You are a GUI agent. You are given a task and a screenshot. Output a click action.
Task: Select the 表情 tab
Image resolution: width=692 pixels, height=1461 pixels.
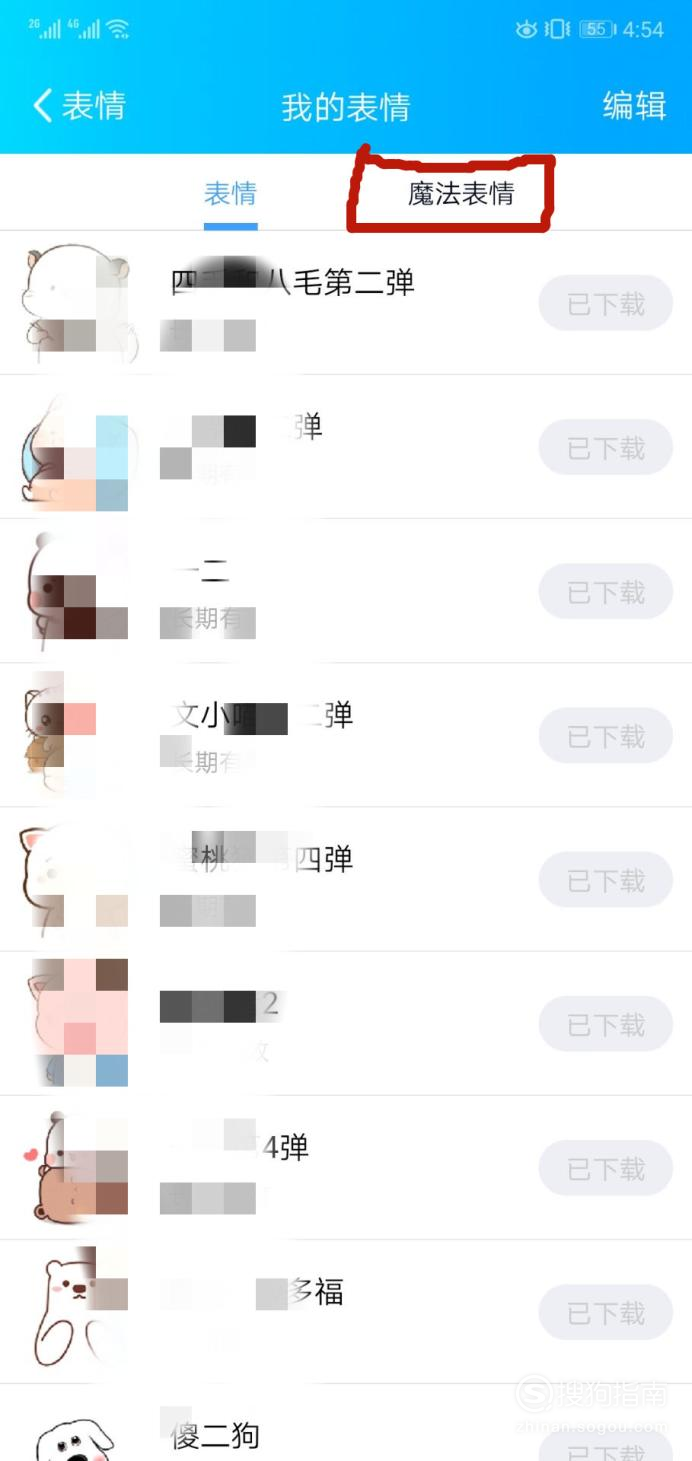230,194
